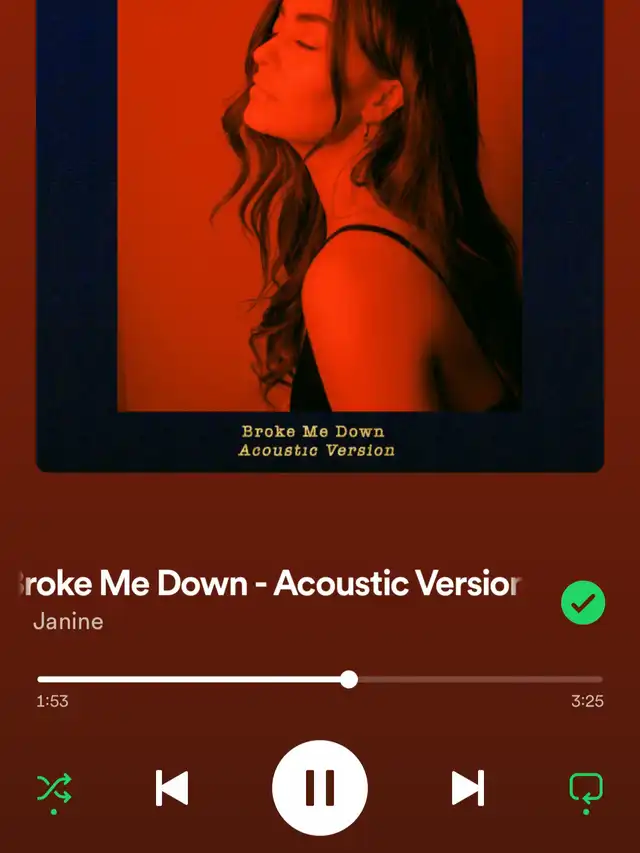Turn off shuffle mode
The height and width of the screenshot is (853, 640).
click(x=54, y=789)
